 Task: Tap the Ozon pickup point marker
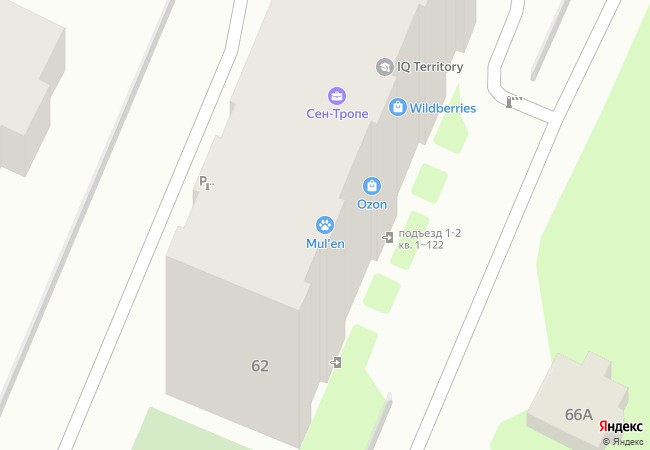(372, 186)
